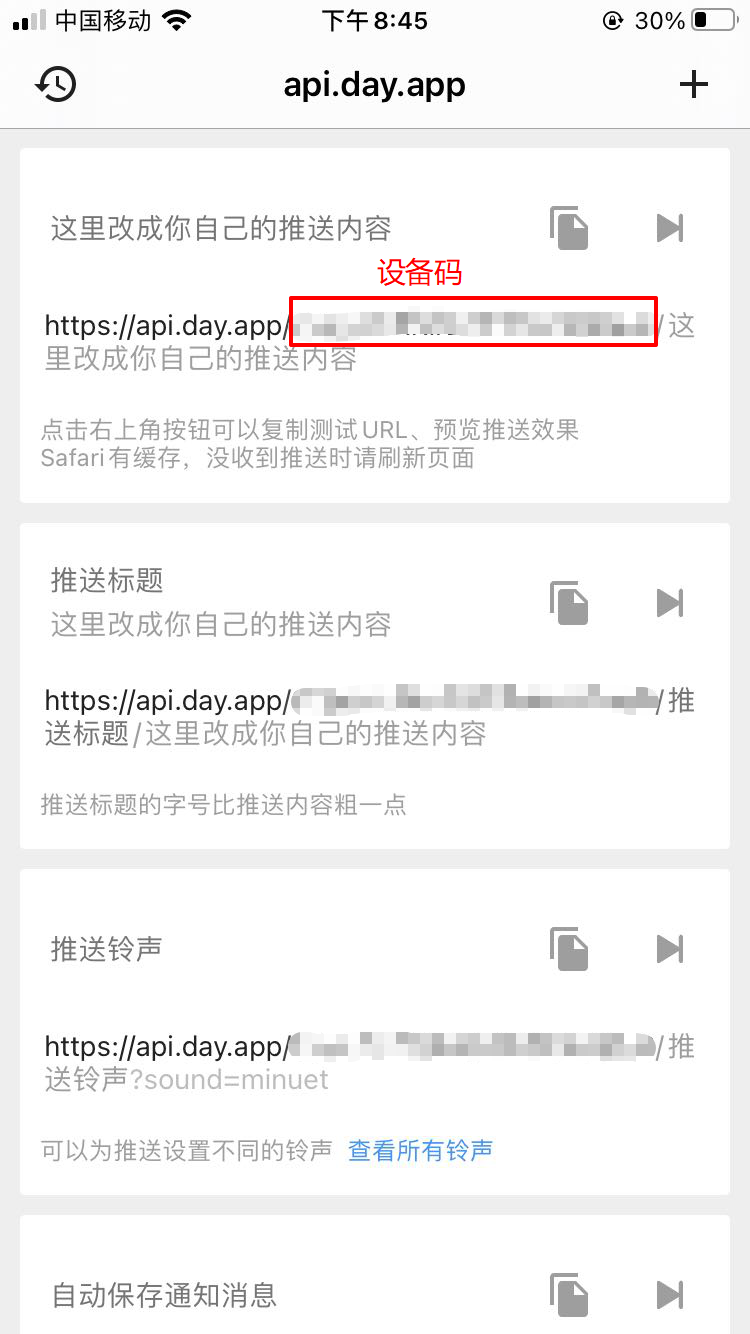The image size is (750, 1334).
Task: Open the 查看所有铃声 link
Action: (420, 1150)
